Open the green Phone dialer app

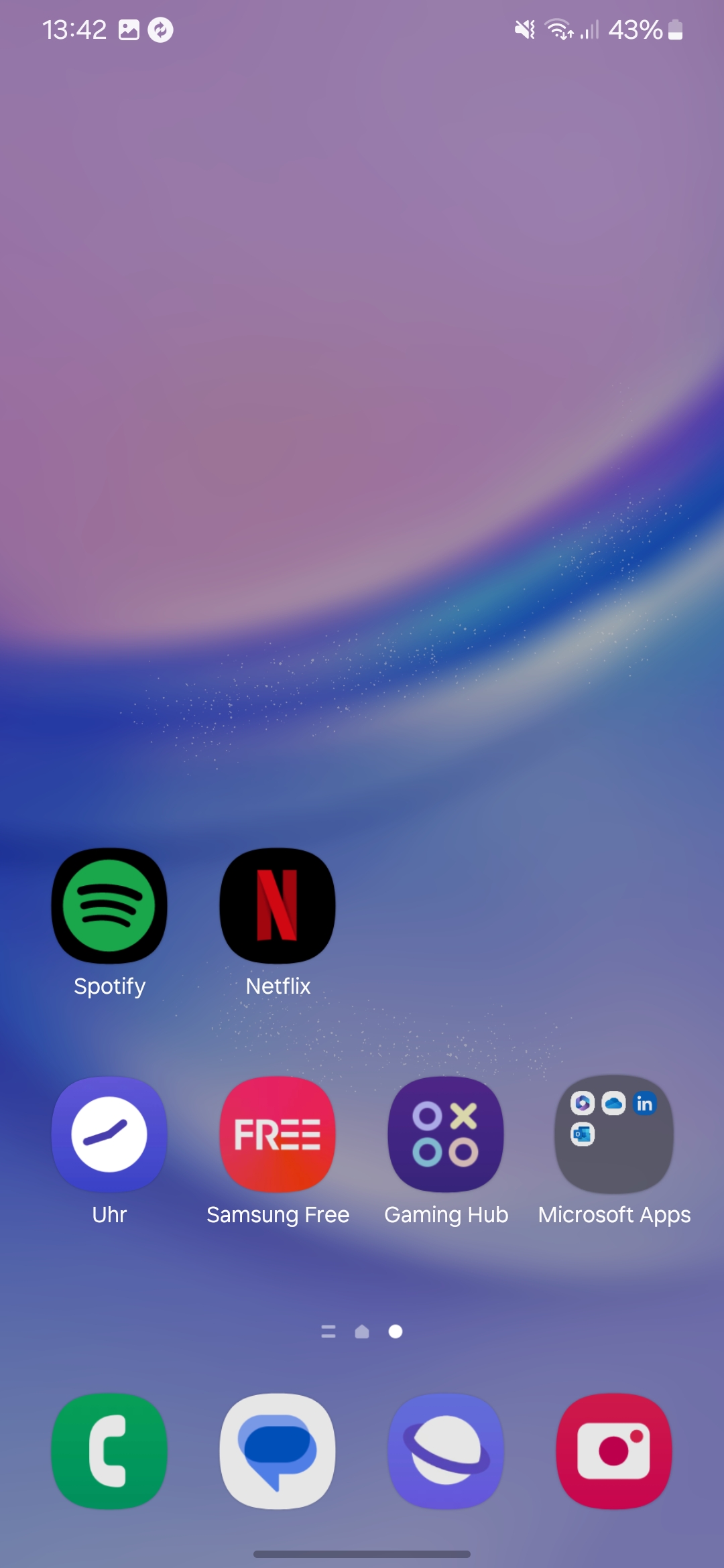[x=109, y=1451]
